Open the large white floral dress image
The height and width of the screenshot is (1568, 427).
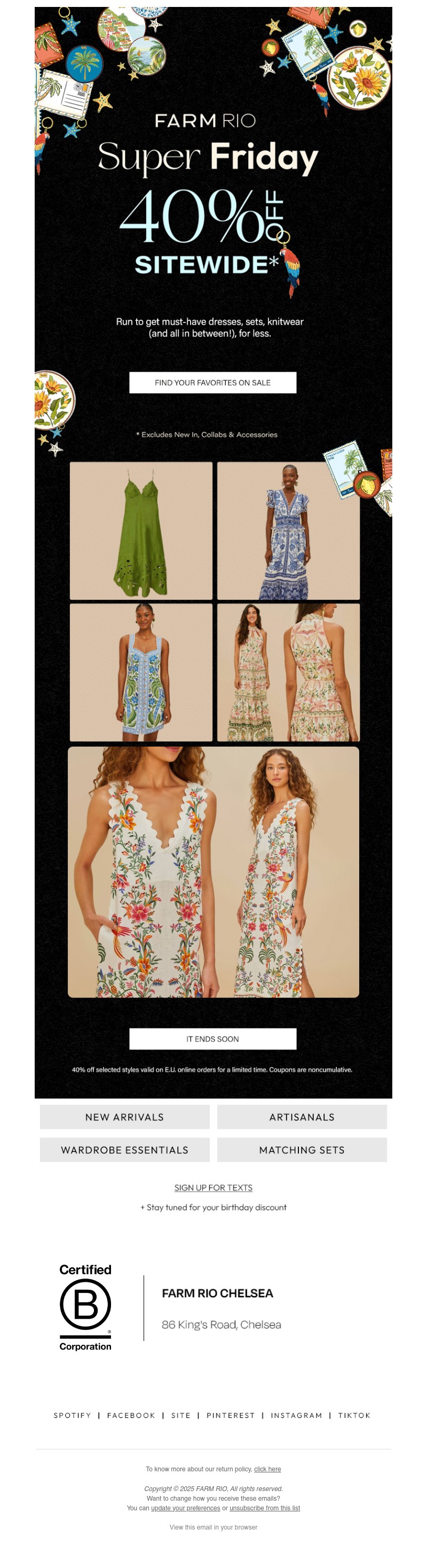point(213,872)
